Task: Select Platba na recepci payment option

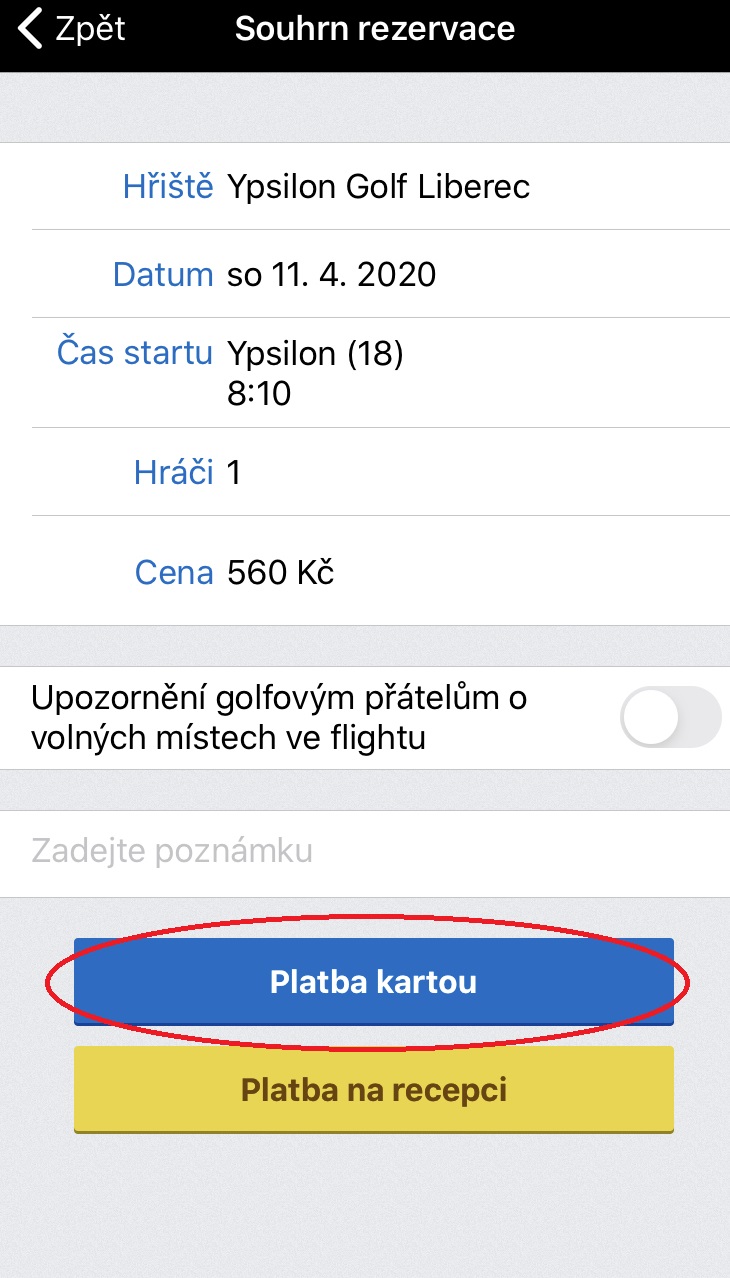Action: [x=373, y=1089]
